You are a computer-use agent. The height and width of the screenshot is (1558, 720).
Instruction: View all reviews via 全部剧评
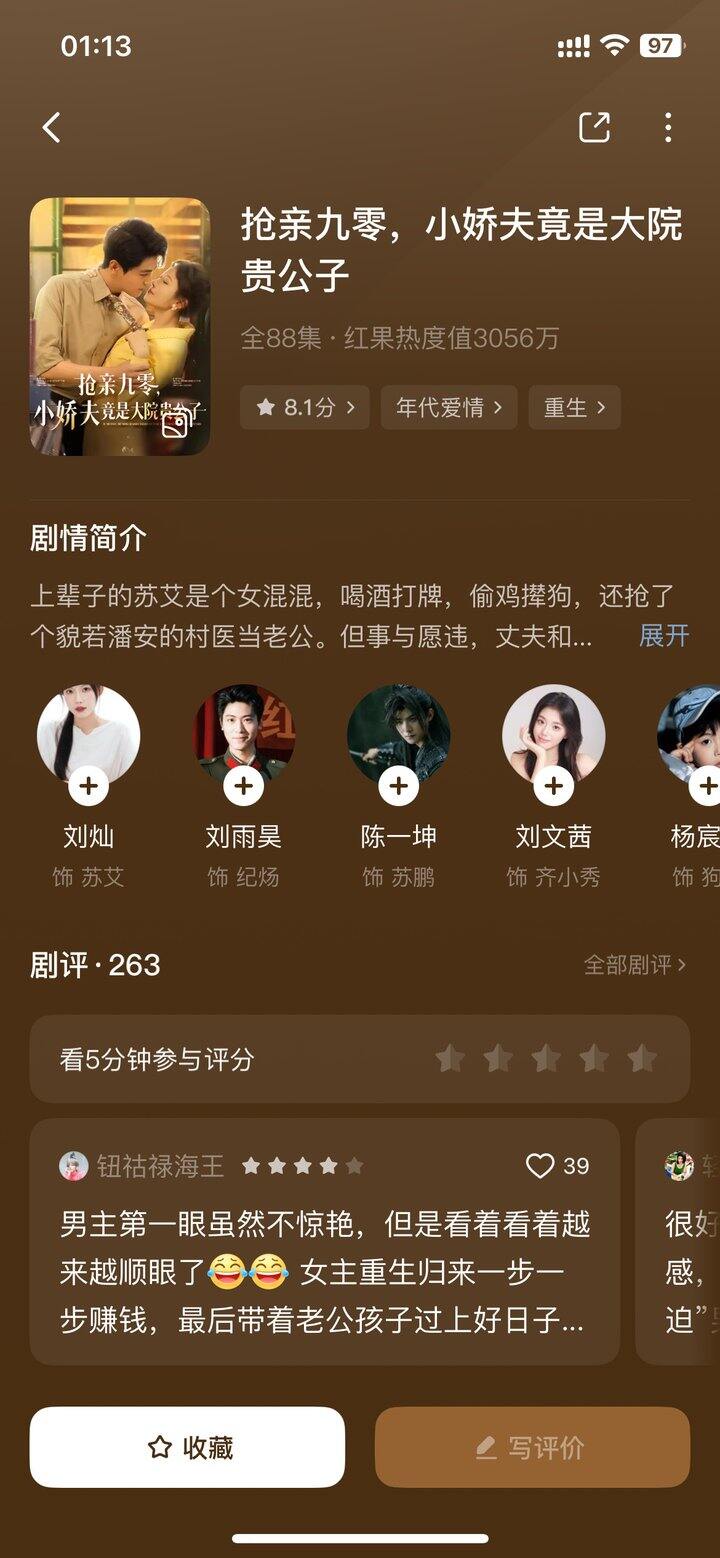[x=635, y=965]
